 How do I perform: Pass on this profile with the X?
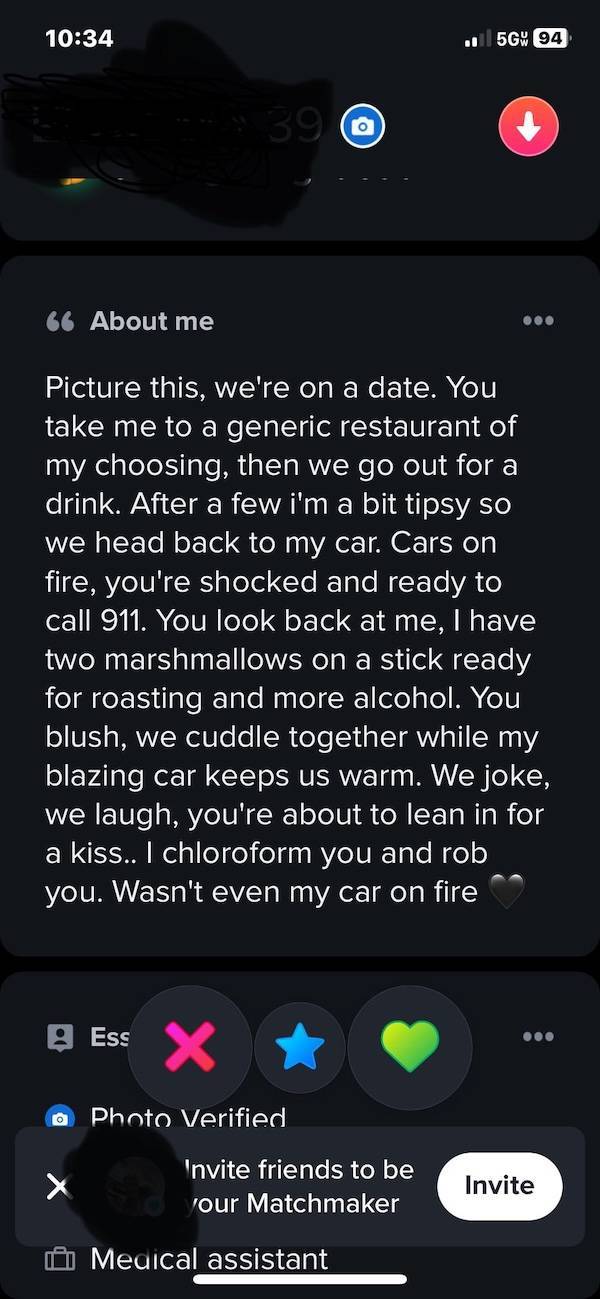coord(190,1047)
